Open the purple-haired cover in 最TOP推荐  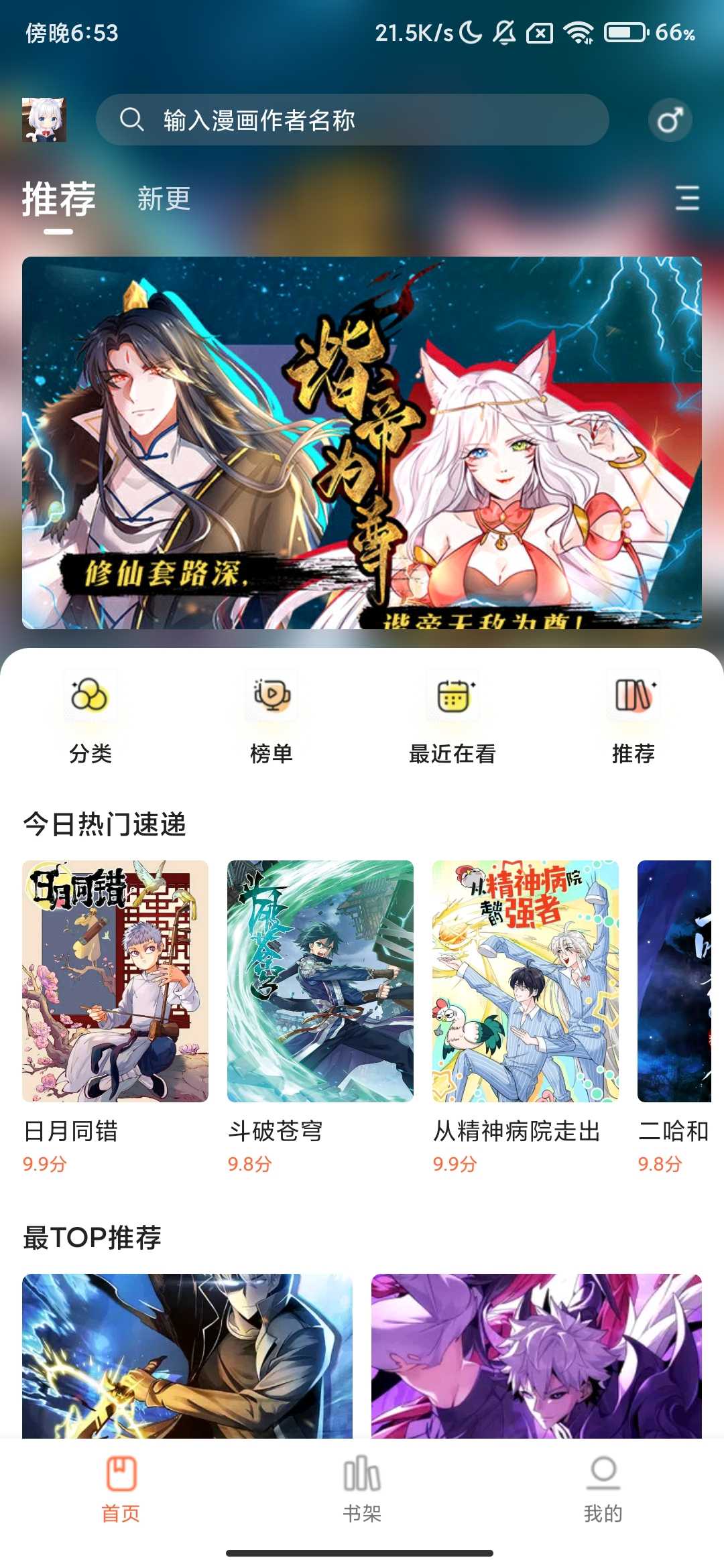pyautogui.click(x=536, y=1355)
